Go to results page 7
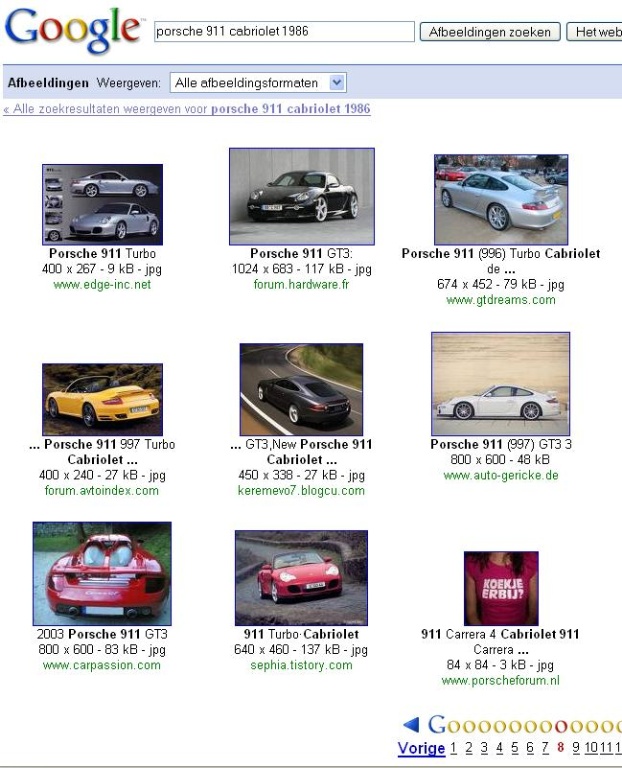The width and height of the screenshot is (622, 768). [544, 749]
